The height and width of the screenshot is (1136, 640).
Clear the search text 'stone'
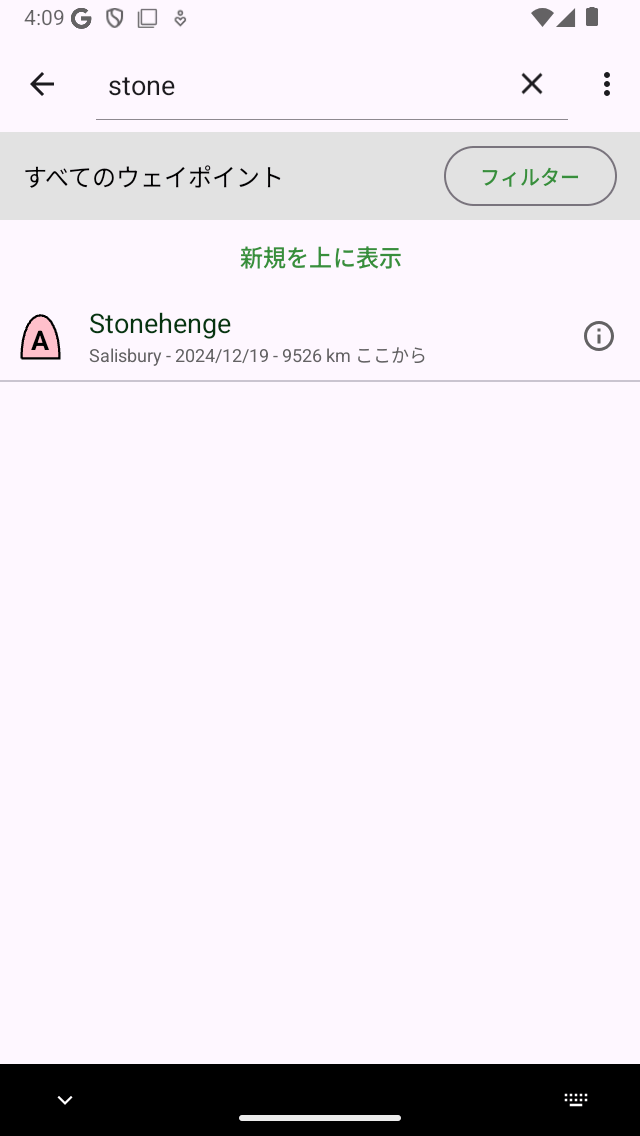tap(531, 85)
